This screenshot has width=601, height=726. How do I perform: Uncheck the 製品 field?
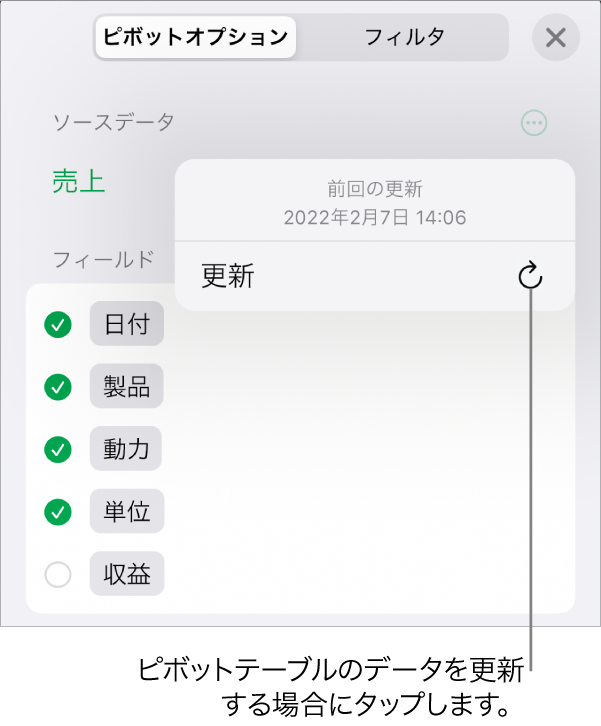tap(59, 387)
